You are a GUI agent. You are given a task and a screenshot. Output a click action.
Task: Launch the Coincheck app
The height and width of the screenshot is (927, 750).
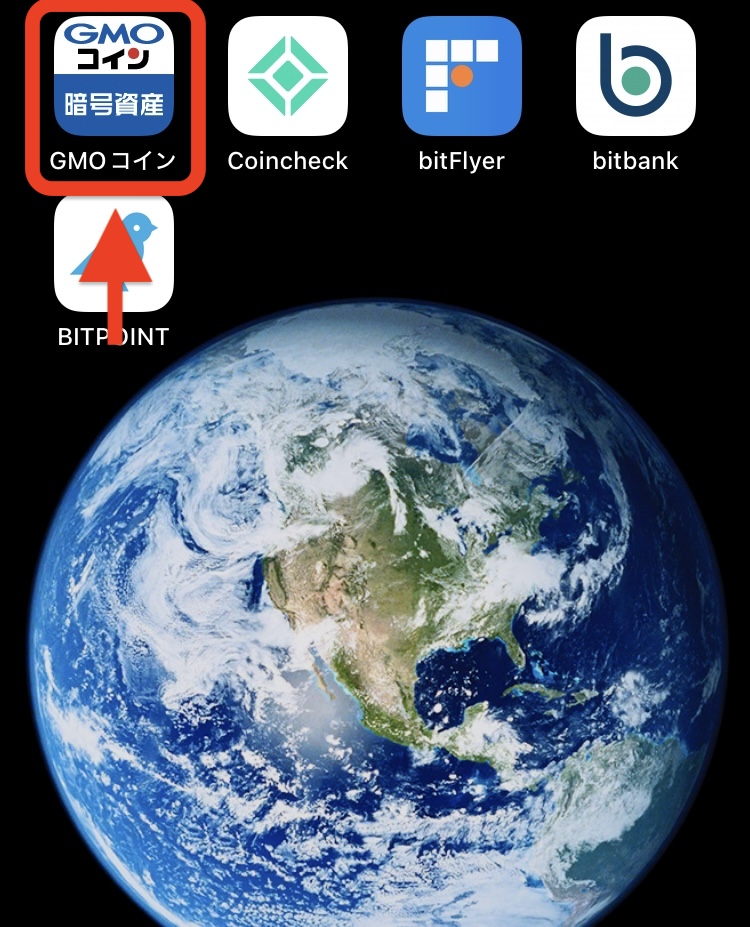click(288, 76)
